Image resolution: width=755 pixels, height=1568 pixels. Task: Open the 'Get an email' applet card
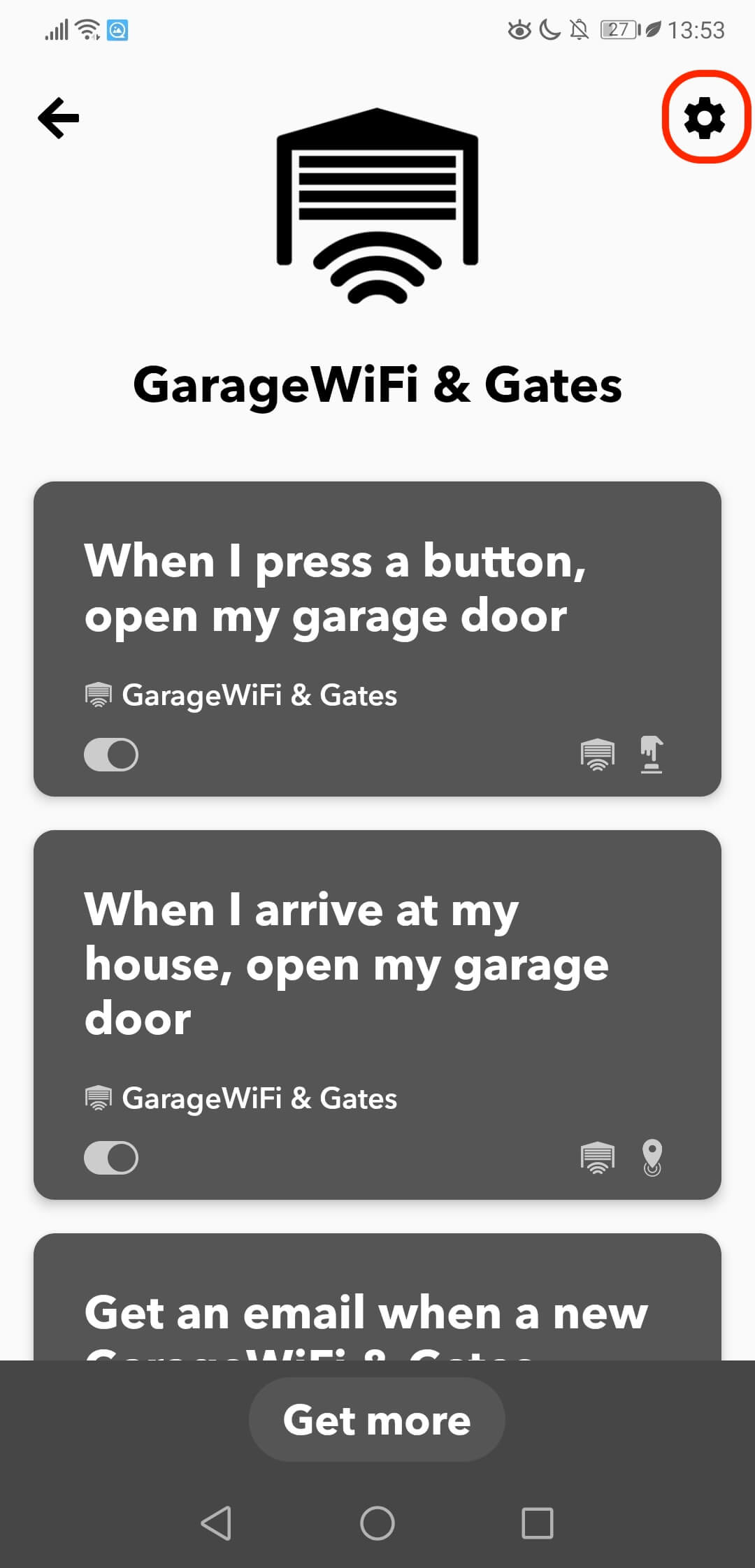tap(377, 1297)
